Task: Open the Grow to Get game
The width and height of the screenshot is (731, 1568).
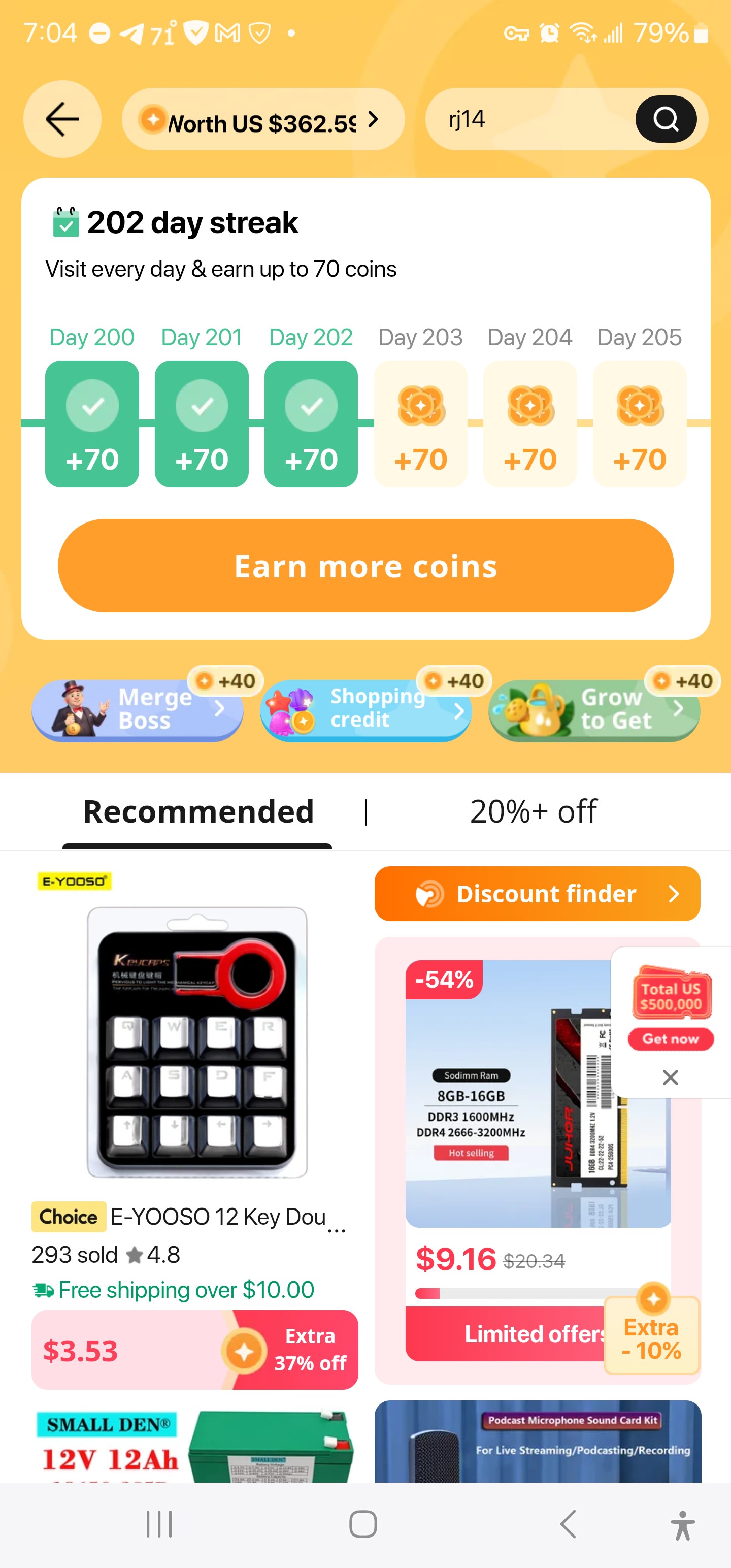Action: 594,709
